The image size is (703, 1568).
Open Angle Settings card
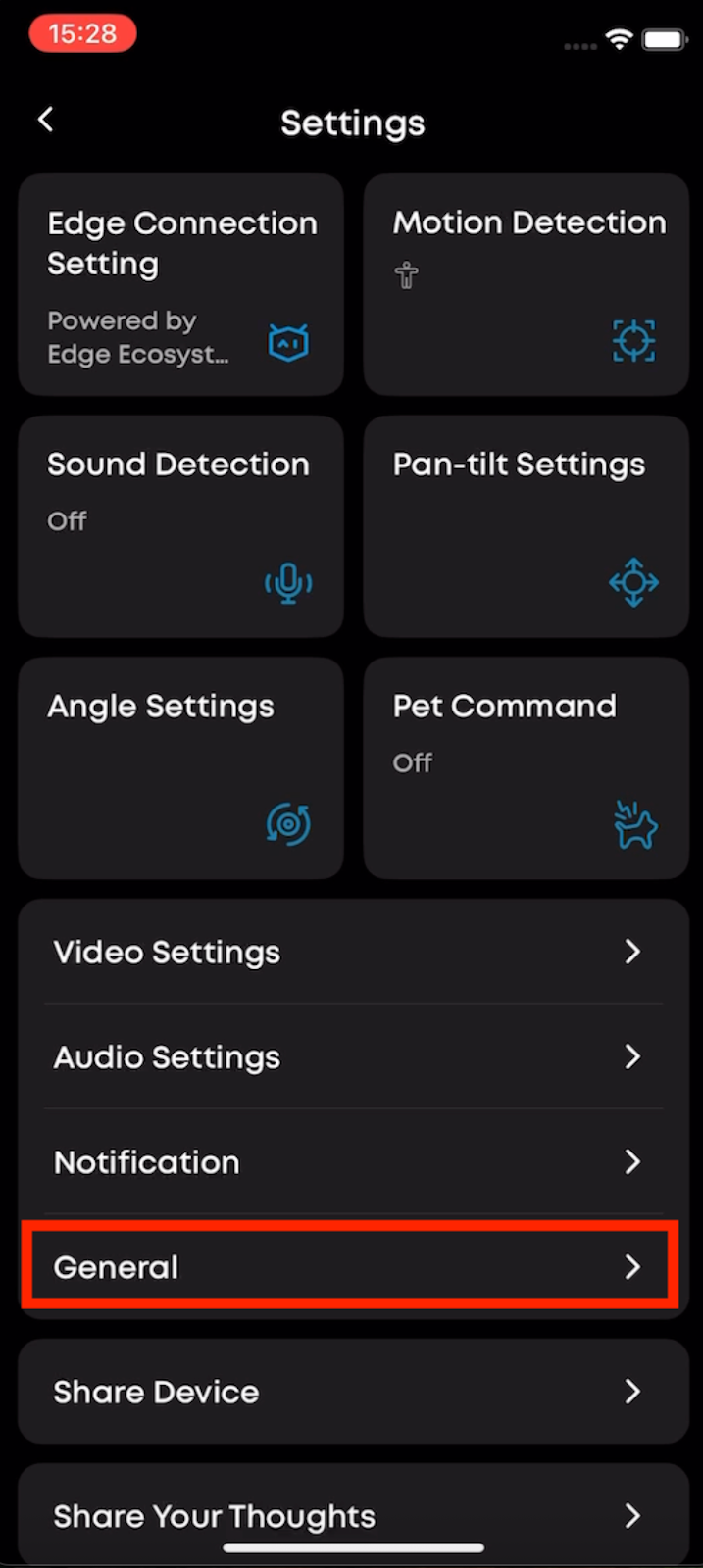(181, 767)
